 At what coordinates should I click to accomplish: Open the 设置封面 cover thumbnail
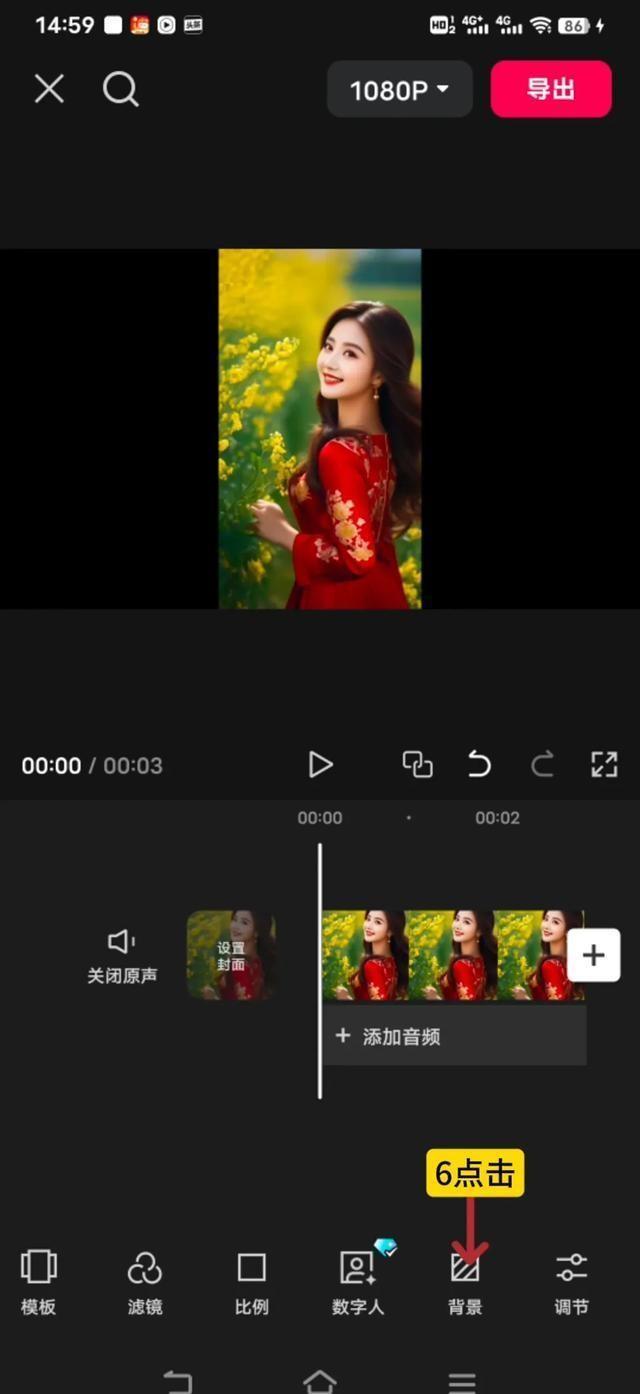pyautogui.click(x=231, y=955)
